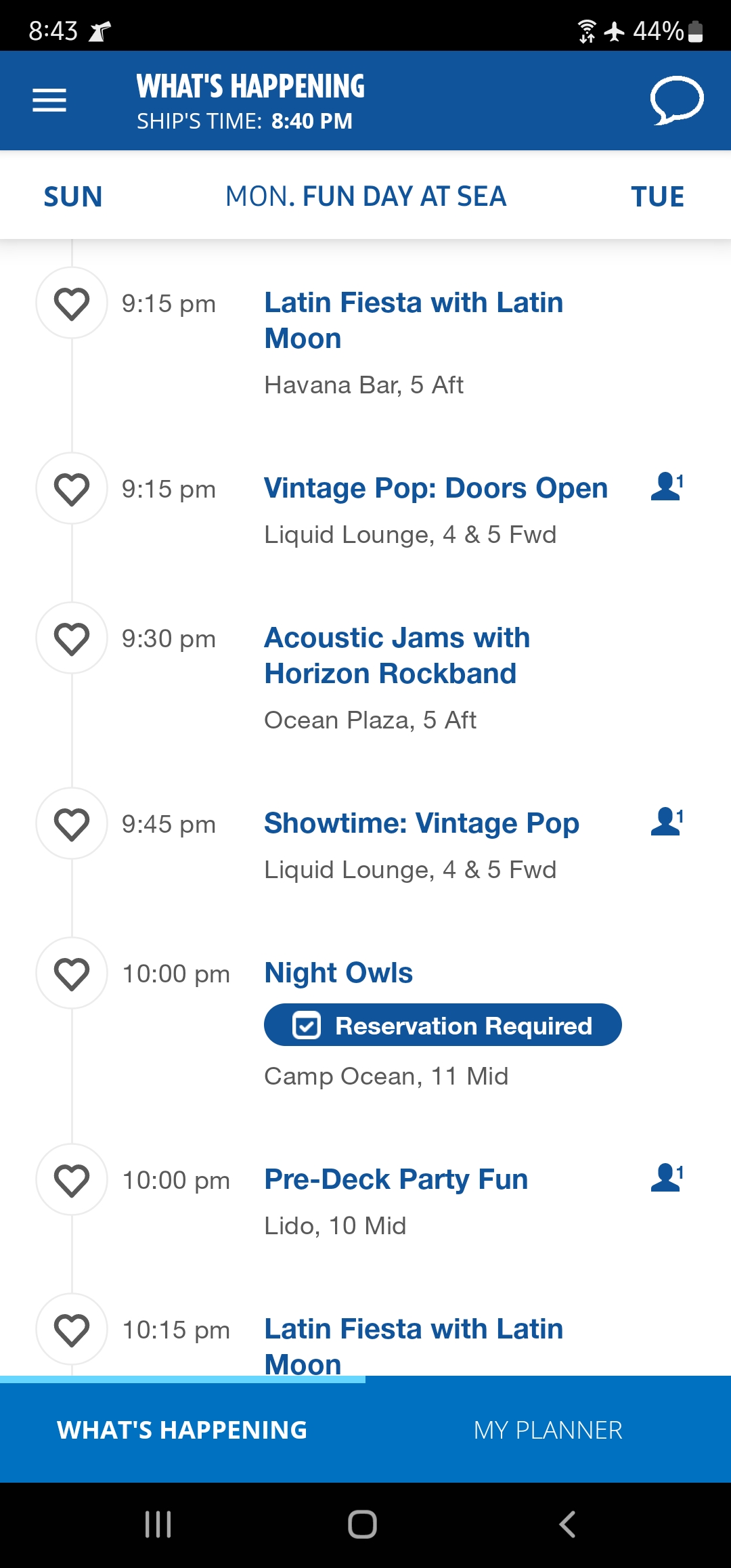Favorite the 9:15 pm Latin Fiesta event
731x1568 pixels.
pos(72,303)
